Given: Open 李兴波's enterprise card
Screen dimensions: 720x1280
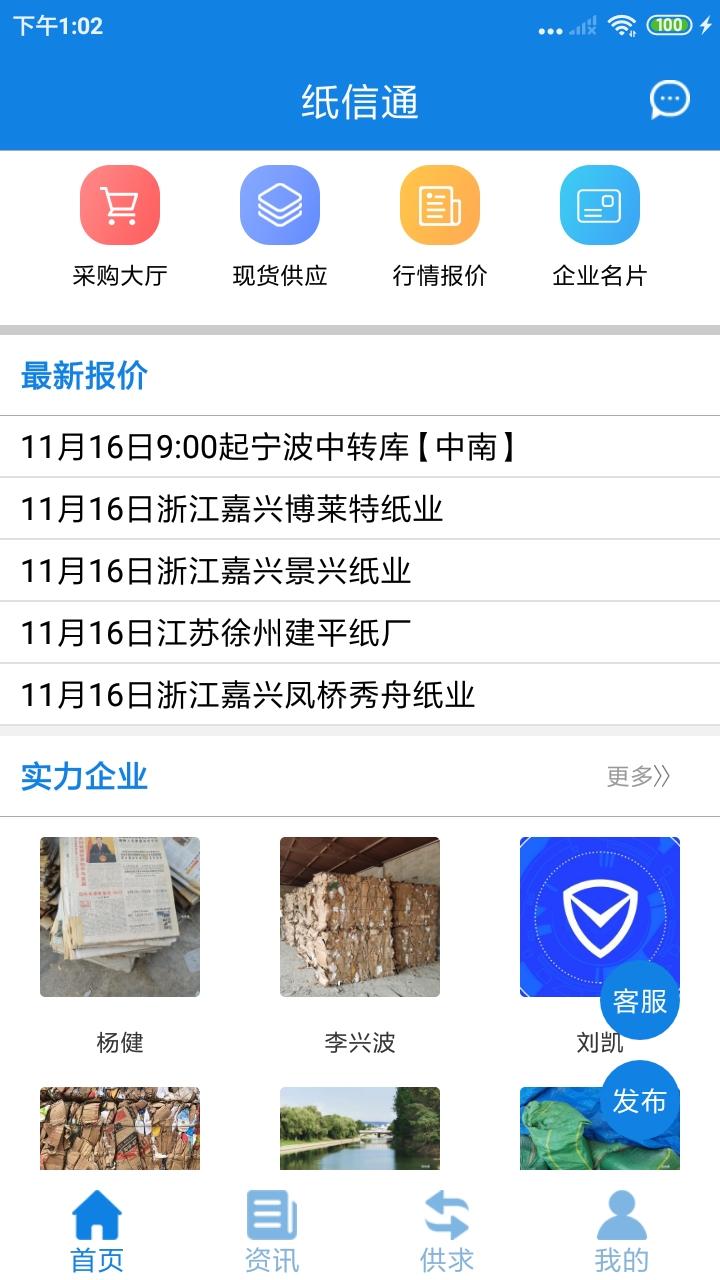Looking at the screenshot, I should coord(360,917).
